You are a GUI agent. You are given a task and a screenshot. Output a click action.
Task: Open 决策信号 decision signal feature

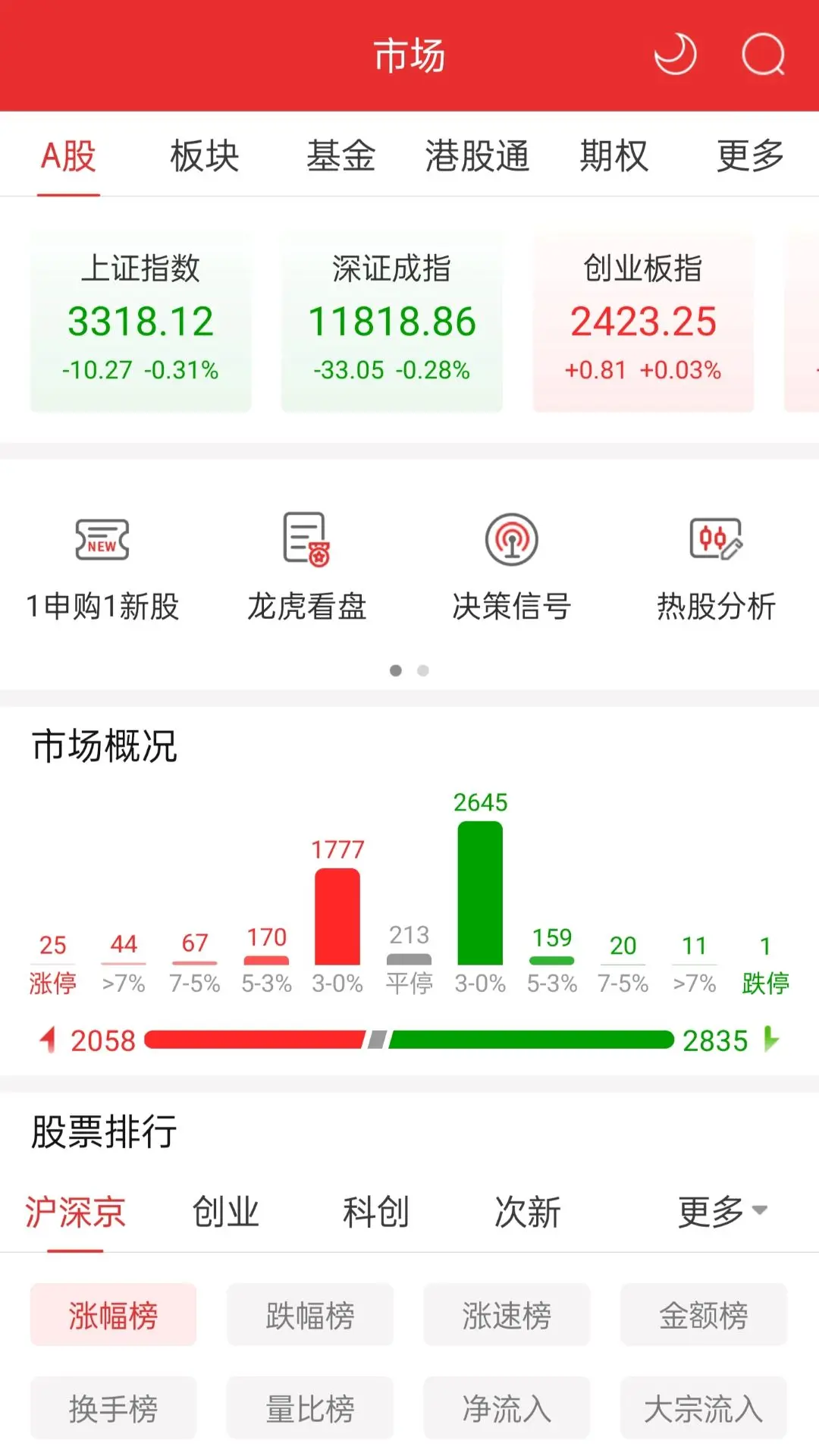512,565
